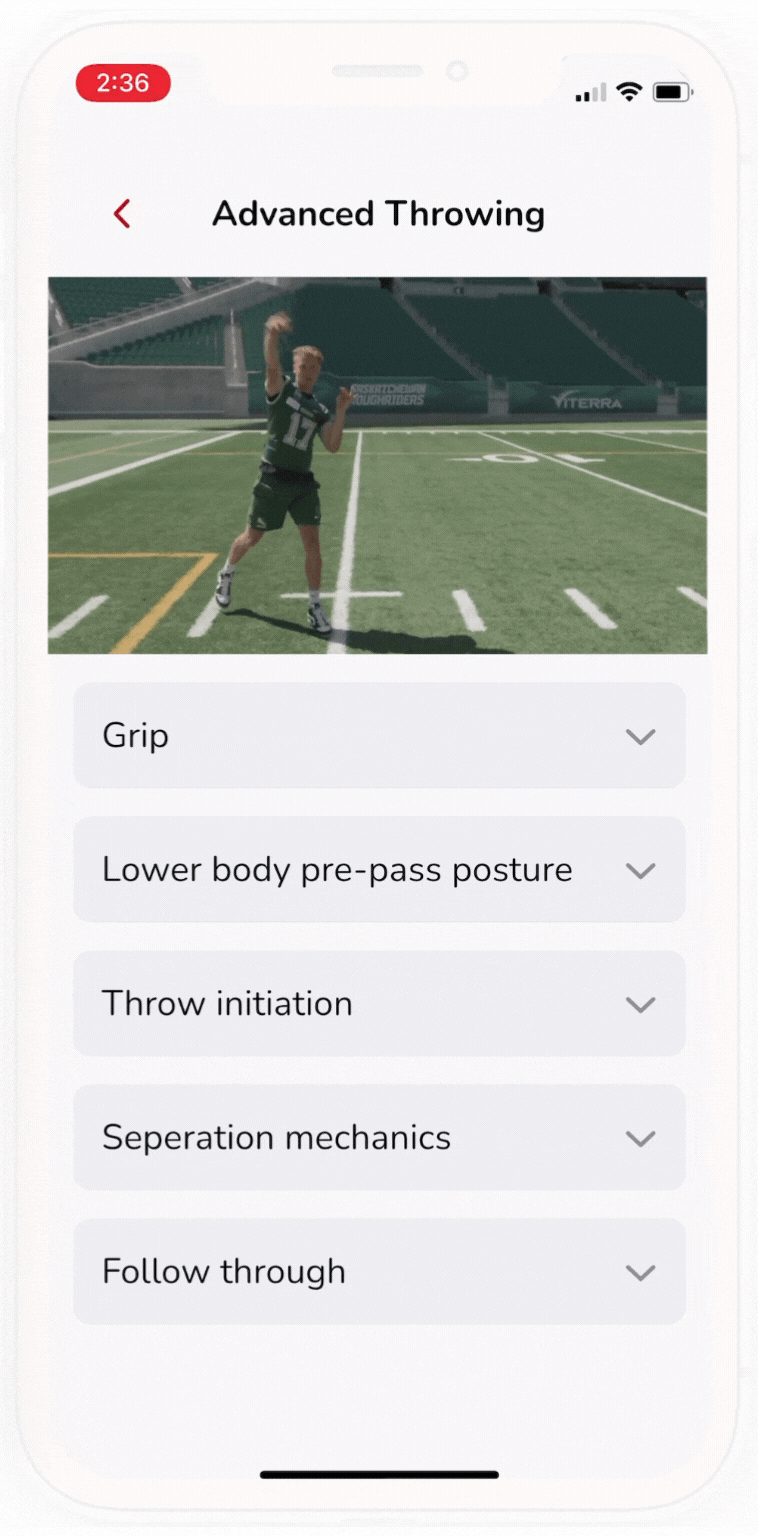Expand the Grip section
Screen dimensions: 758x1536
379,736
